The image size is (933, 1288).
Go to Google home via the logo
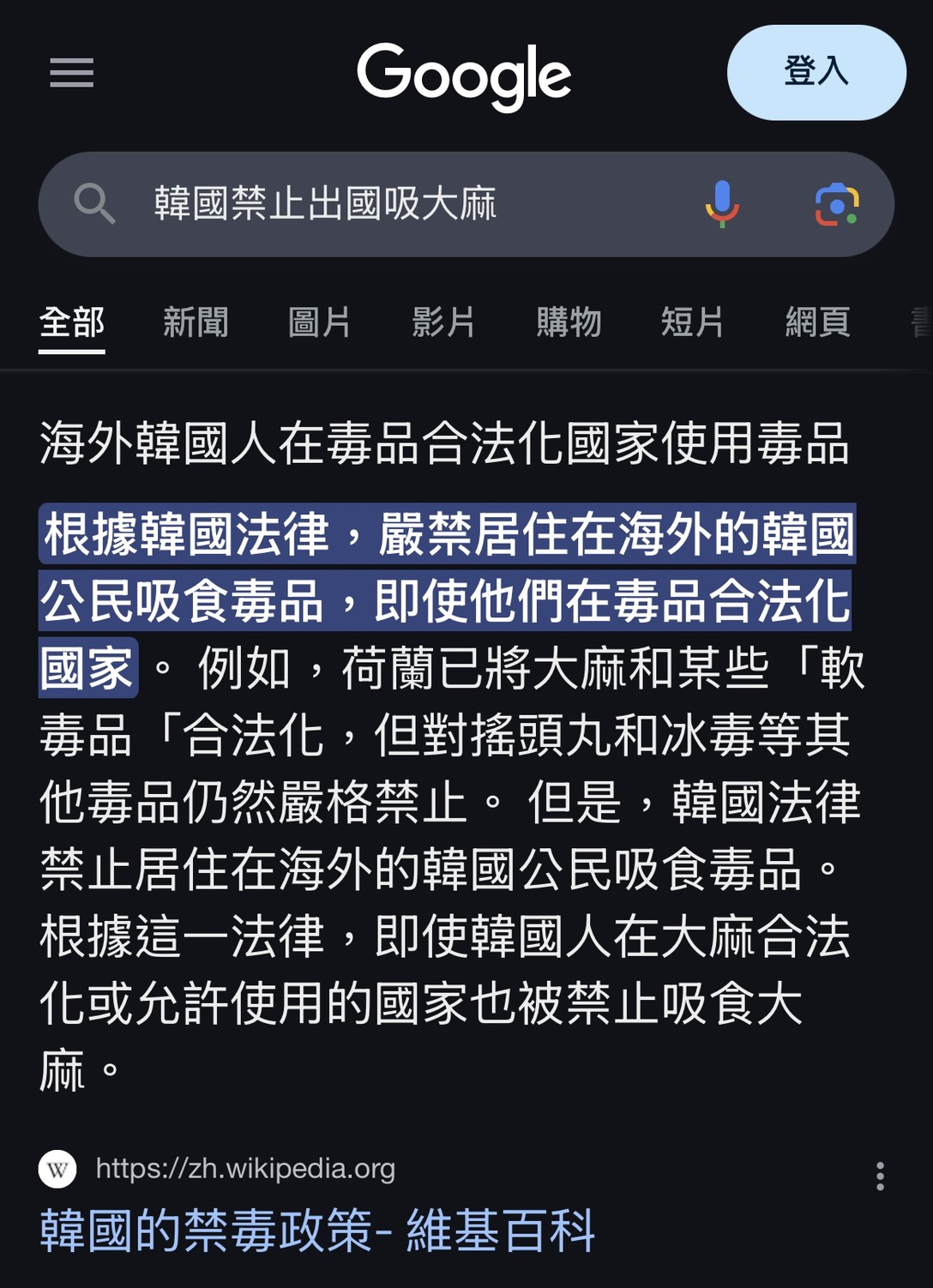coord(464,75)
